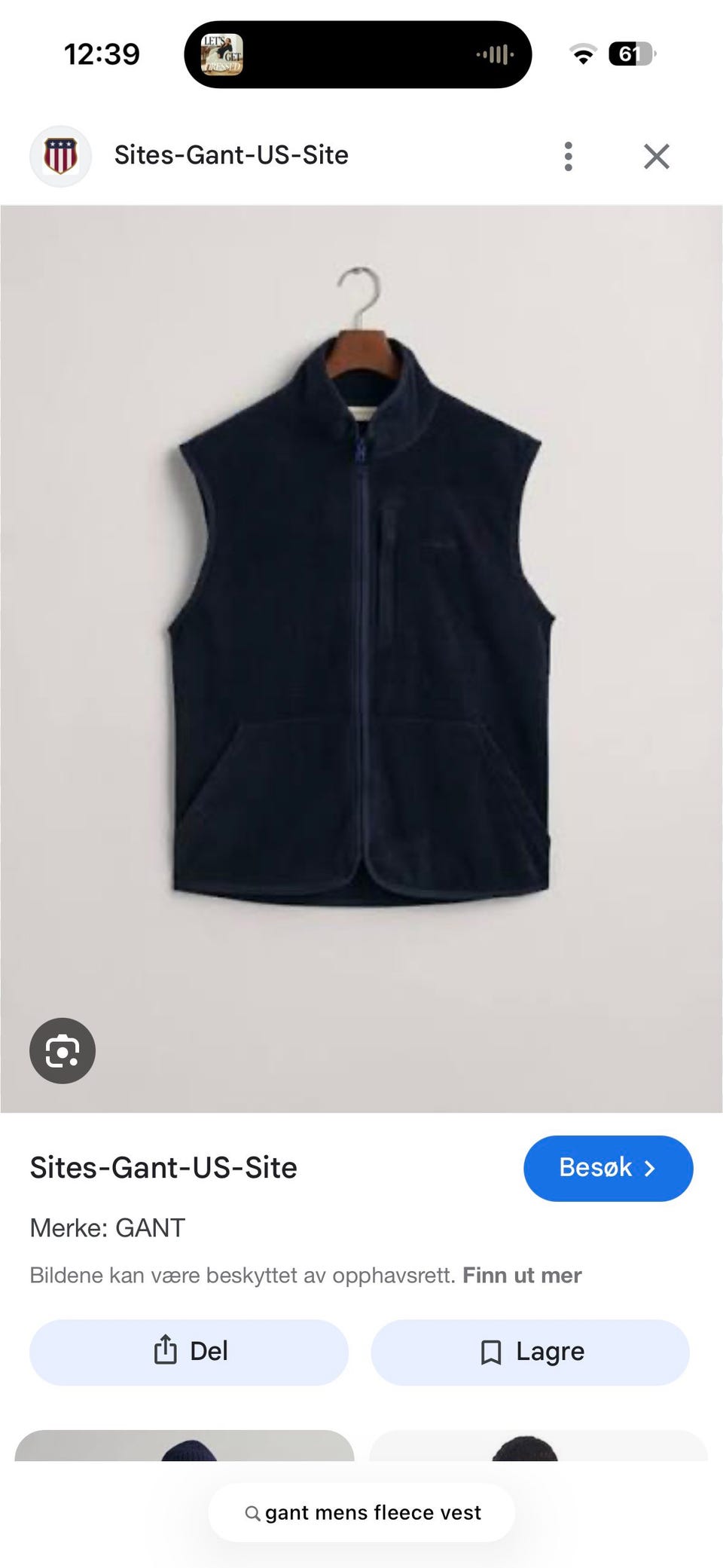Tap the gant mens fleece vest search chip
Image resolution: width=723 pixels, height=1568 pixels.
click(x=362, y=1512)
